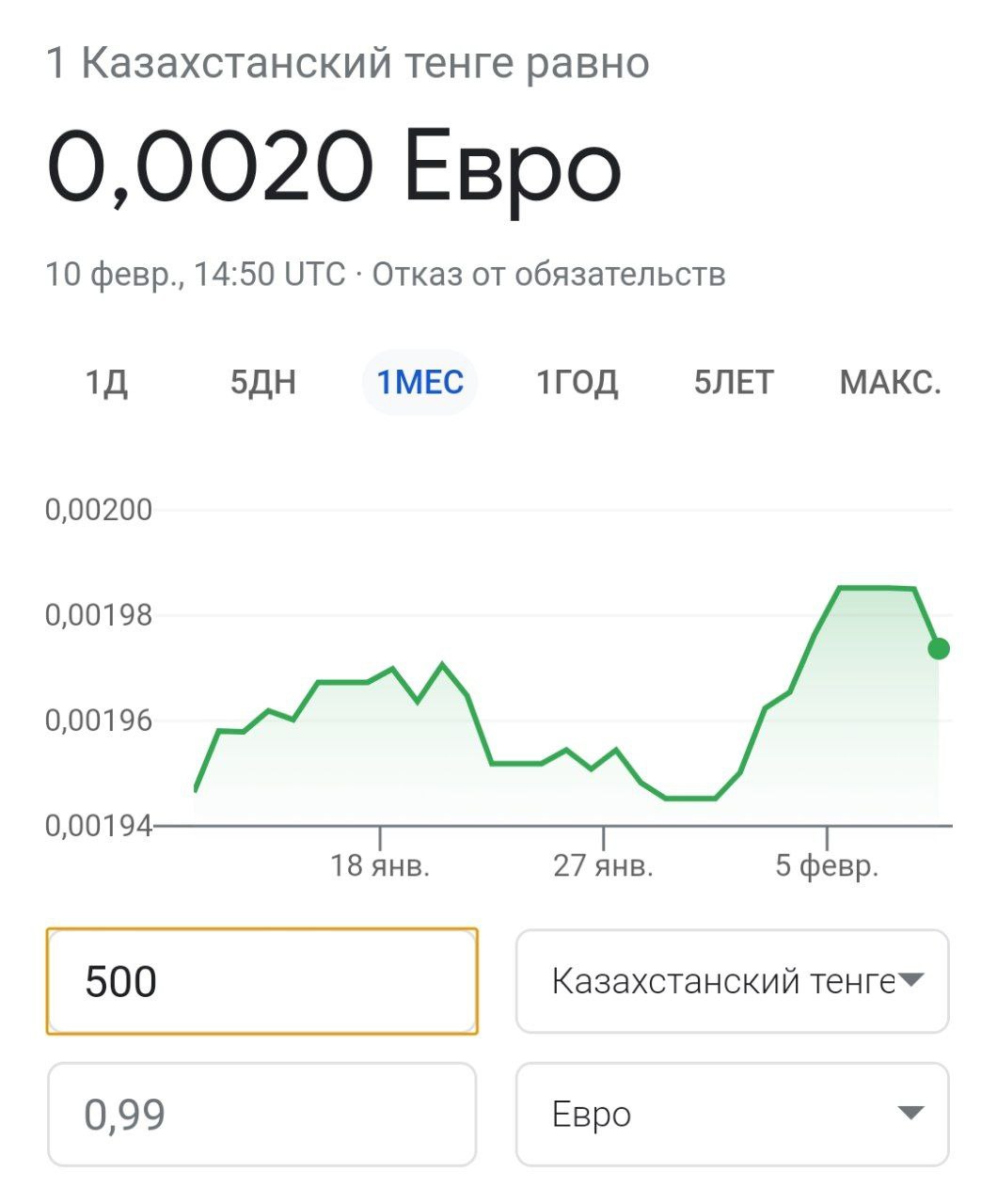Switch to the 5ЛЕТ range
This screenshot has height=1204, width=997.
pos(734,383)
